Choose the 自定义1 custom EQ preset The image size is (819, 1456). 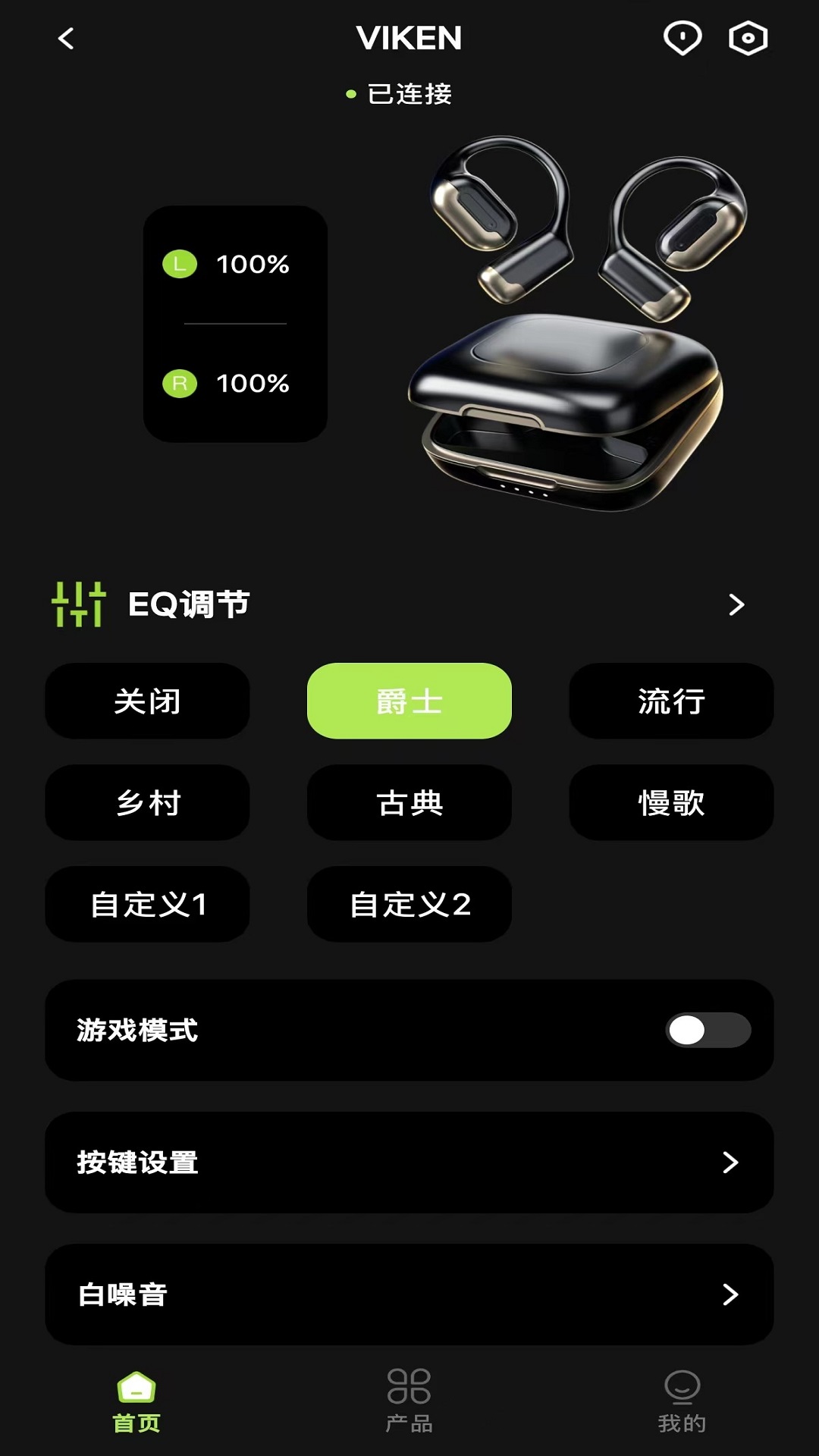click(148, 905)
